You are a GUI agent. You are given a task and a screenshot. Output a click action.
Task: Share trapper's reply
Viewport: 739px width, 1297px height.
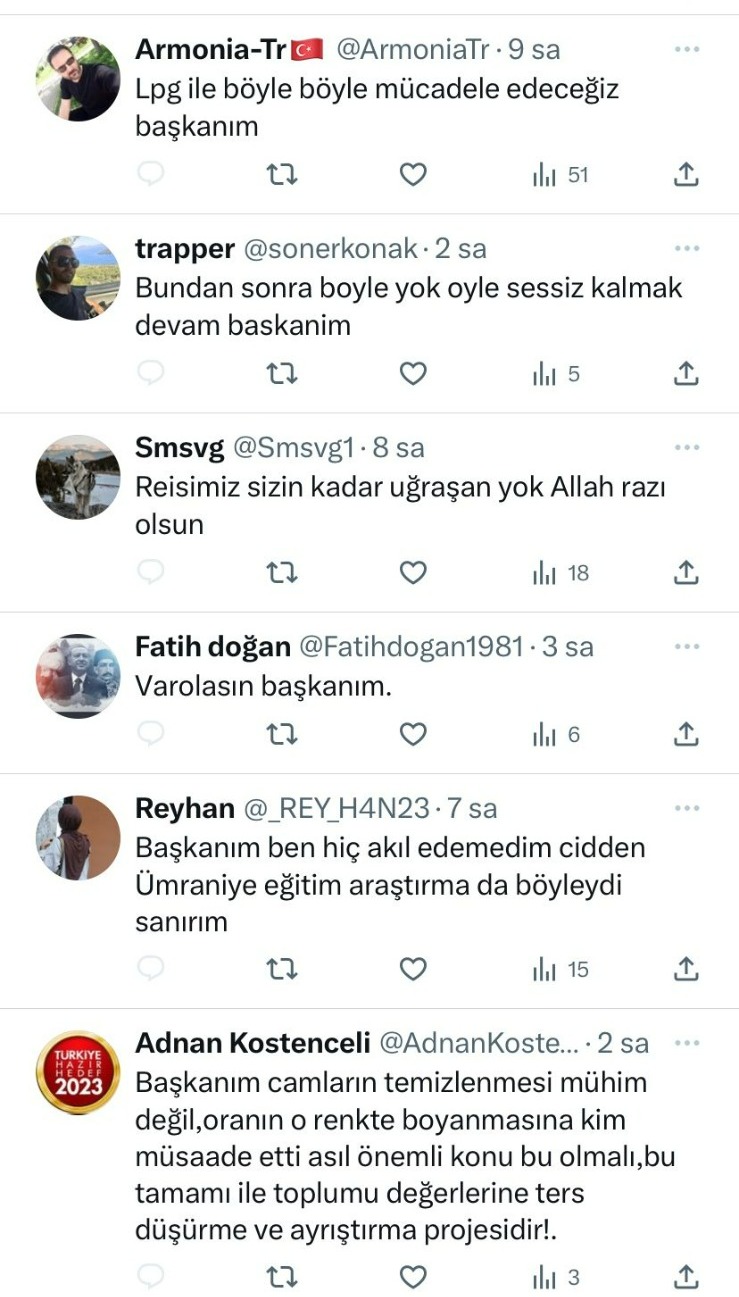686,375
